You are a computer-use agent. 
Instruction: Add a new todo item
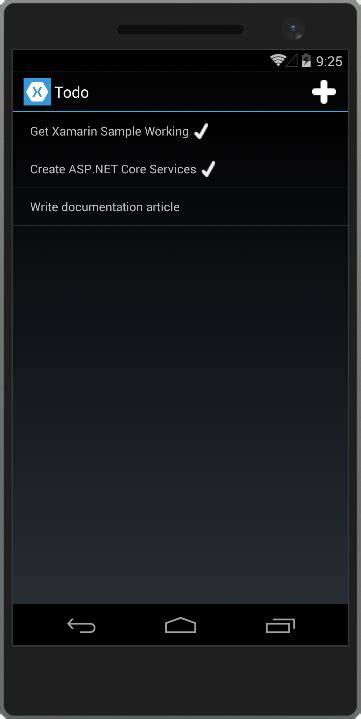tap(324, 92)
